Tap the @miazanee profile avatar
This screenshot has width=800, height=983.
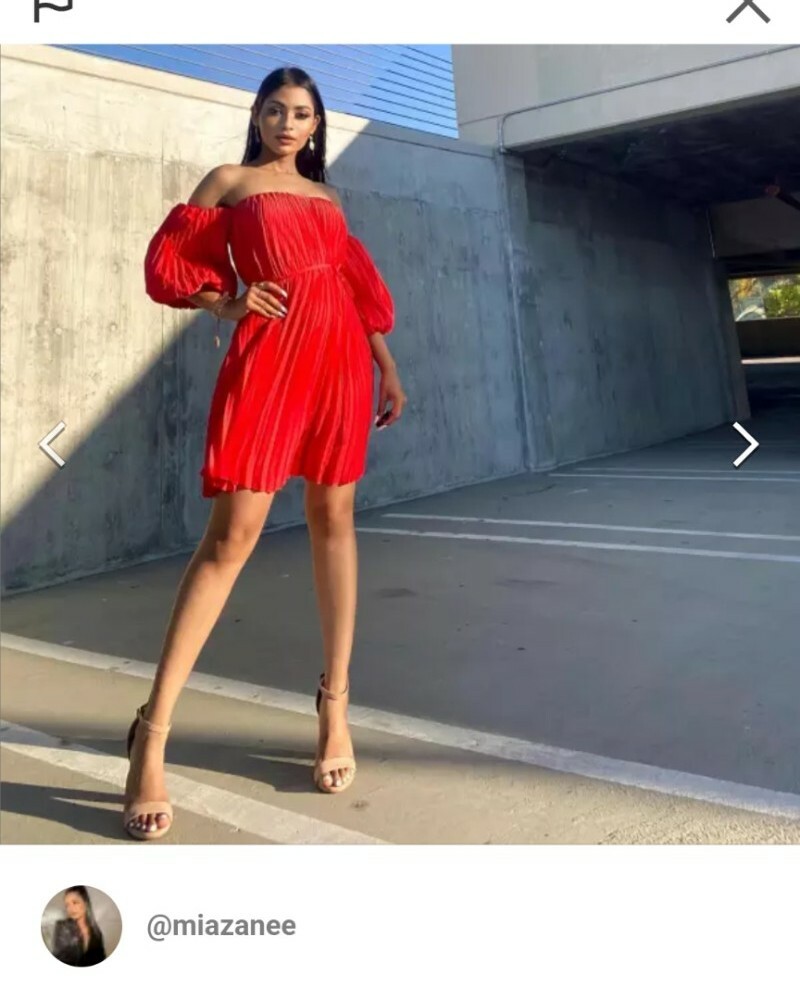(x=81, y=926)
